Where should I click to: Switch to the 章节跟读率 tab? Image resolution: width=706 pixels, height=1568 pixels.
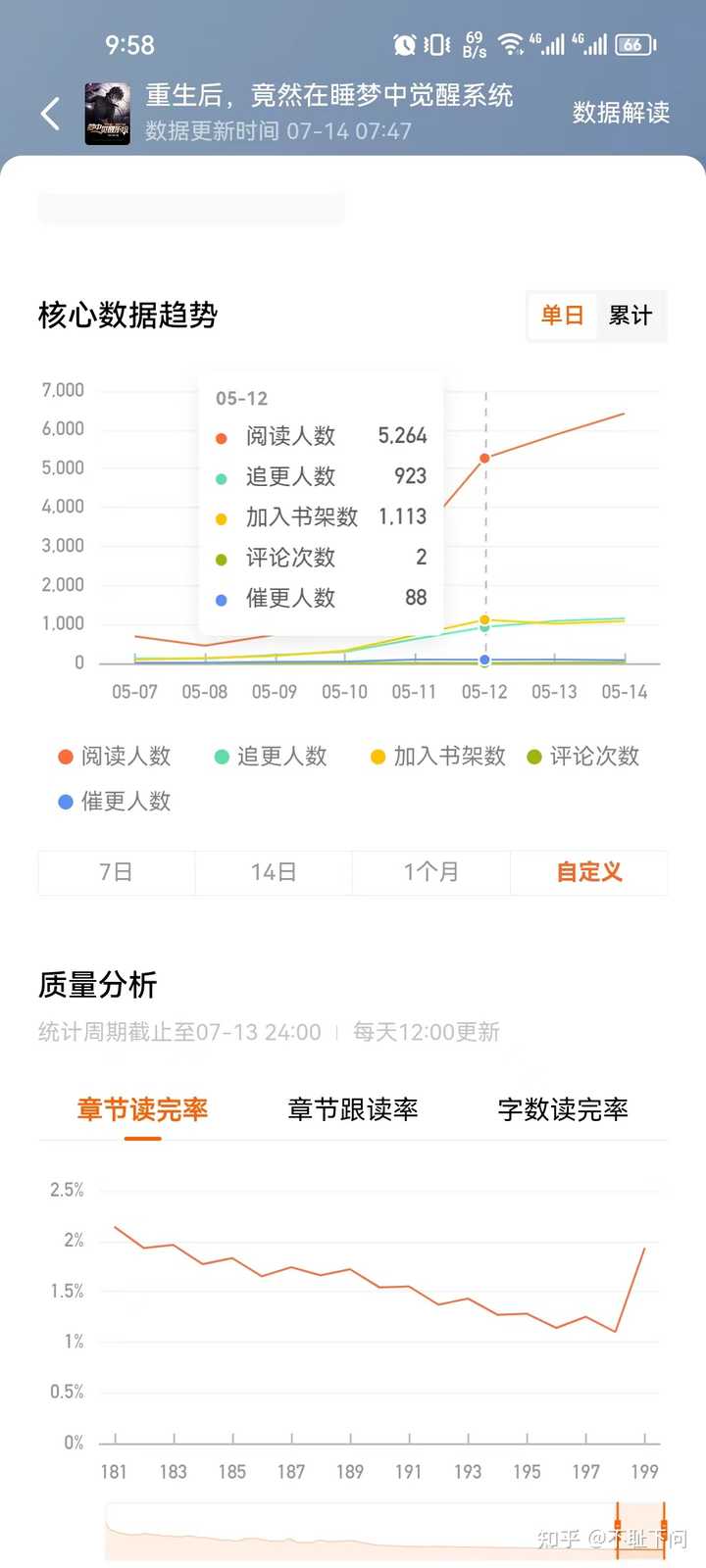tap(353, 1109)
